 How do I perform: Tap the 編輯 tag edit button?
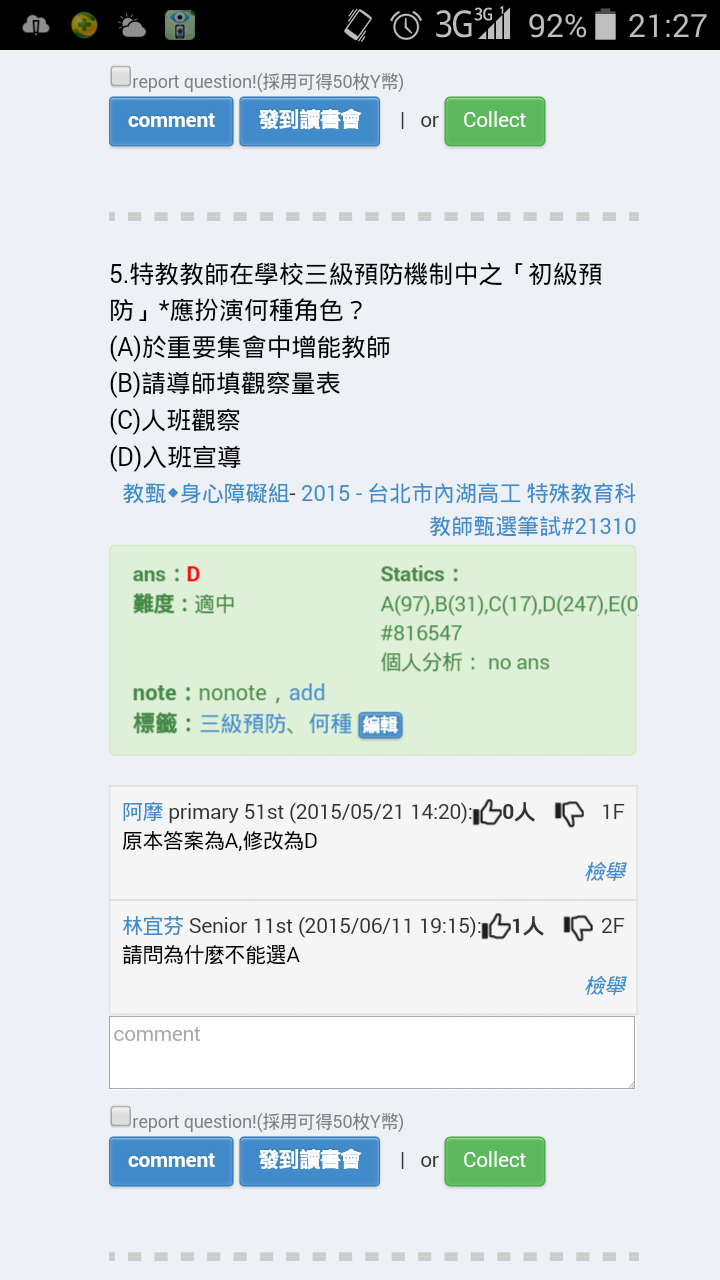[380, 725]
